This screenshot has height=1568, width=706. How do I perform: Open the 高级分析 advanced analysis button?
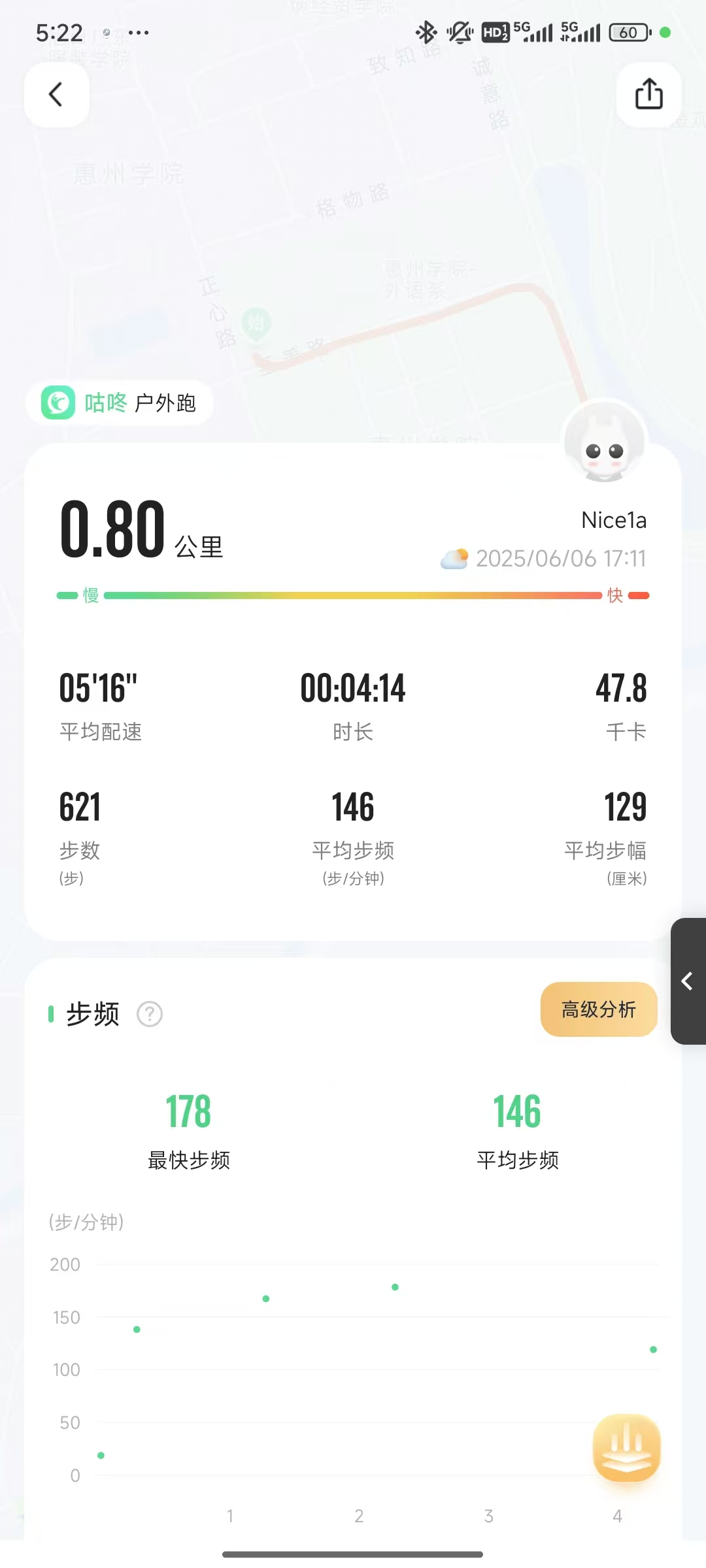pyautogui.click(x=599, y=1009)
